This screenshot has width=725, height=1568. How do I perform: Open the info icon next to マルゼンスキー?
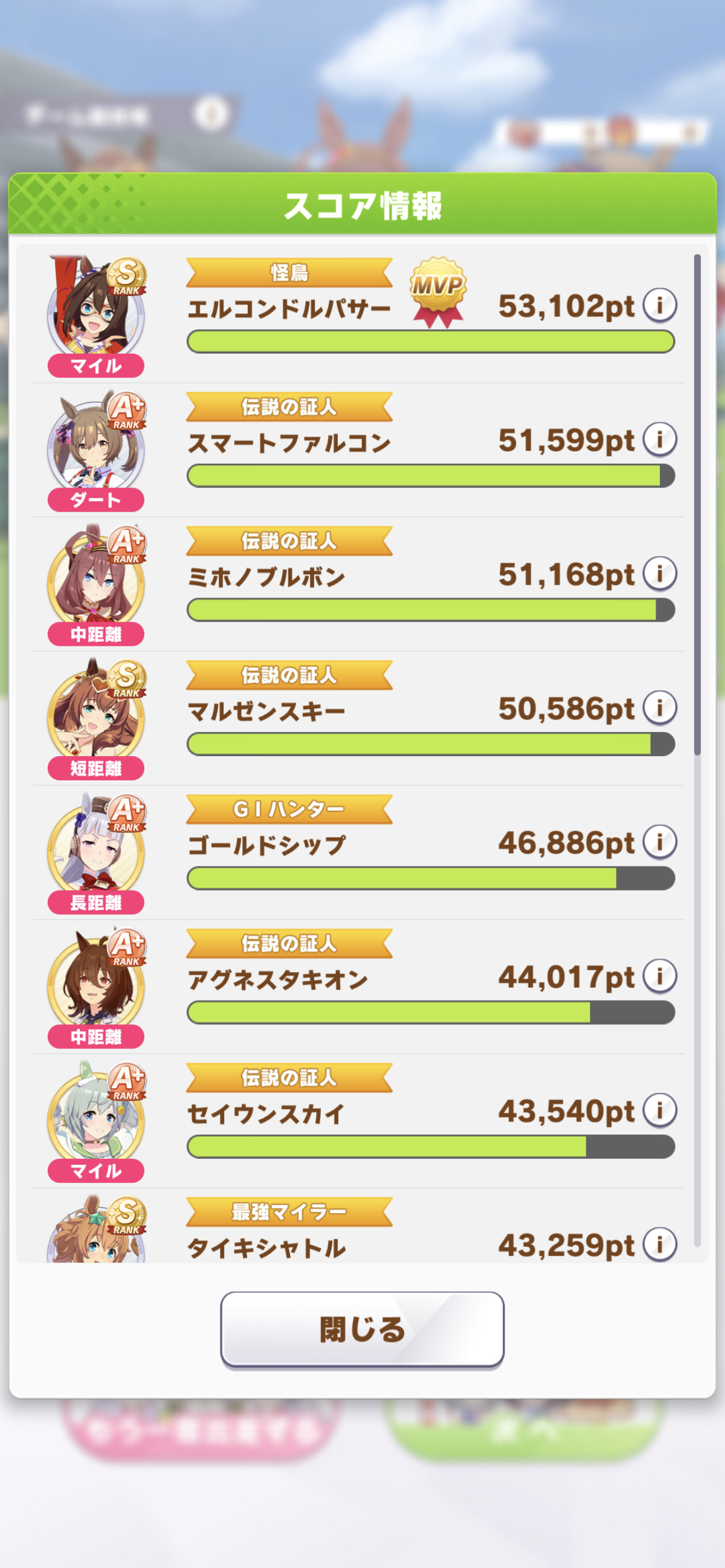pyautogui.click(x=659, y=708)
